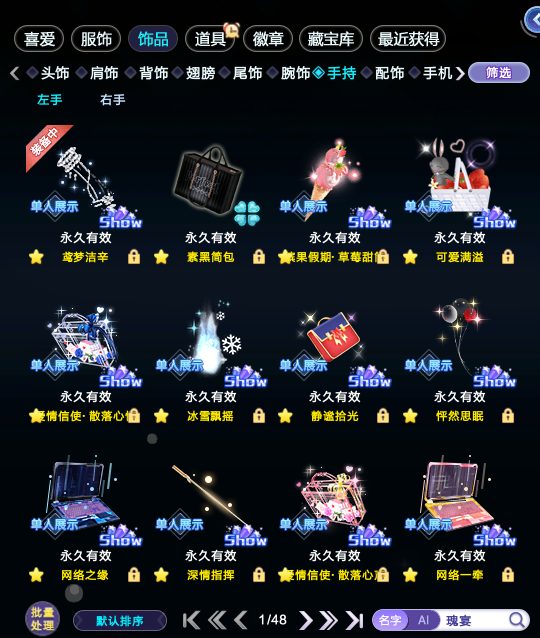Jump to the last page
540x638 pixels.
[x=354, y=620]
